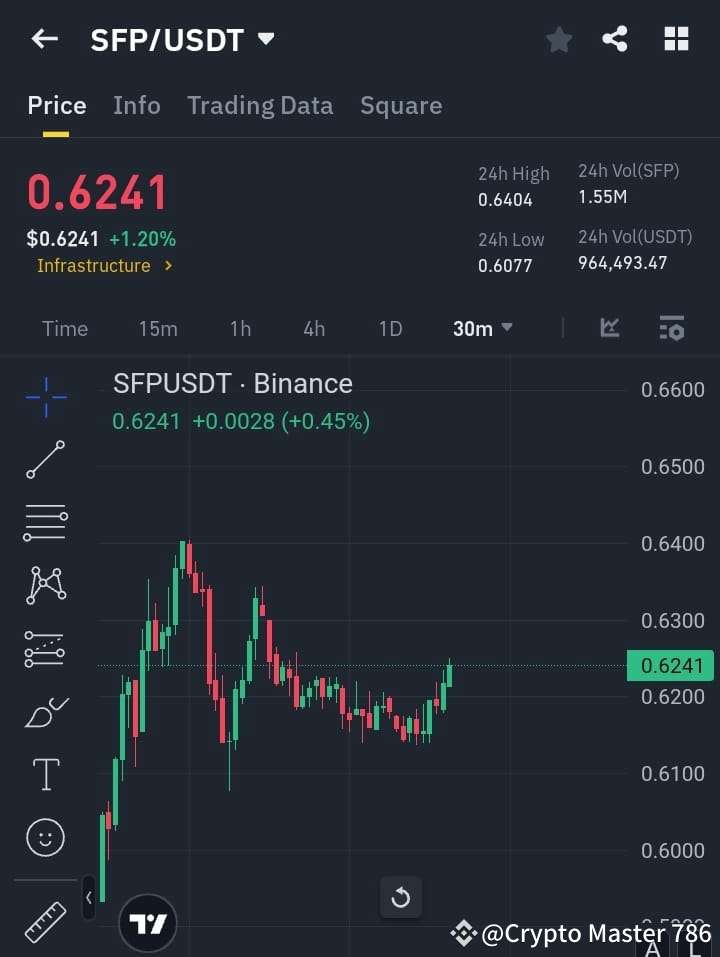The image size is (720, 957).
Task: Collapse the drawing tools sidebar
Action: [x=89, y=898]
